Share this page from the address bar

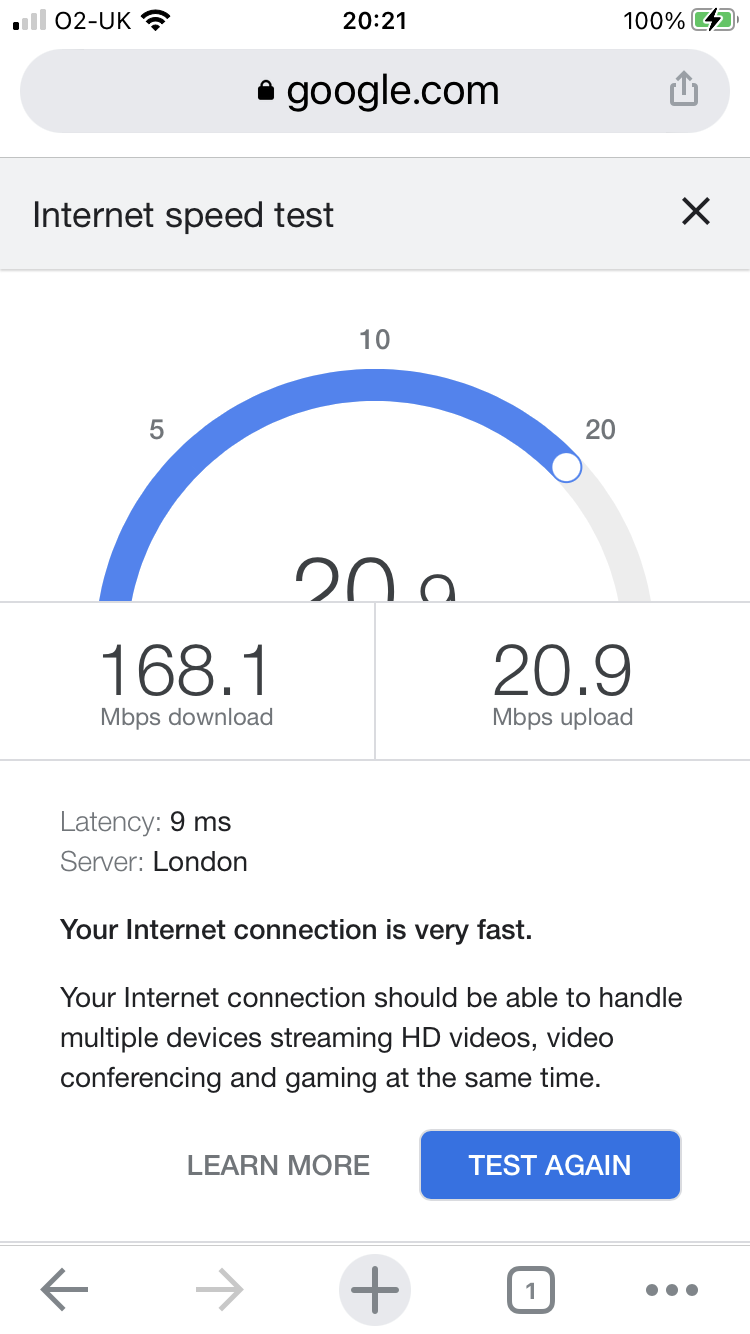click(x=683, y=90)
